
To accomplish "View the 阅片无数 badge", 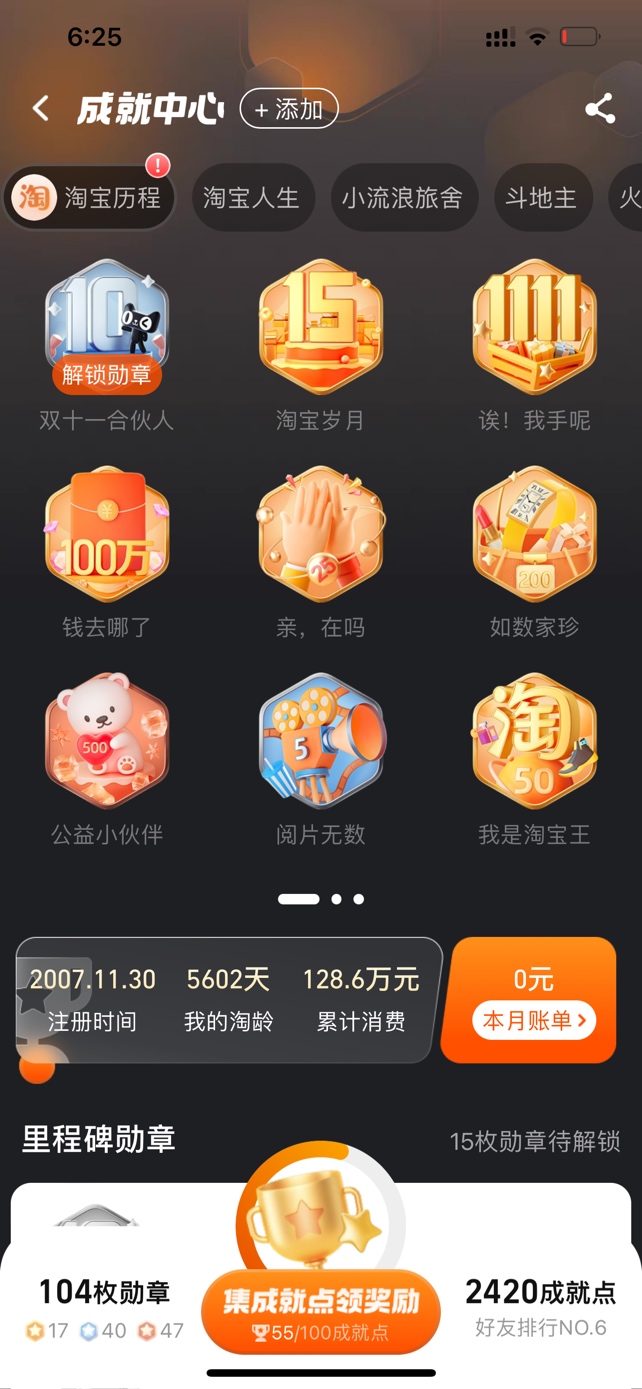I will pyautogui.click(x=320, y=740).
